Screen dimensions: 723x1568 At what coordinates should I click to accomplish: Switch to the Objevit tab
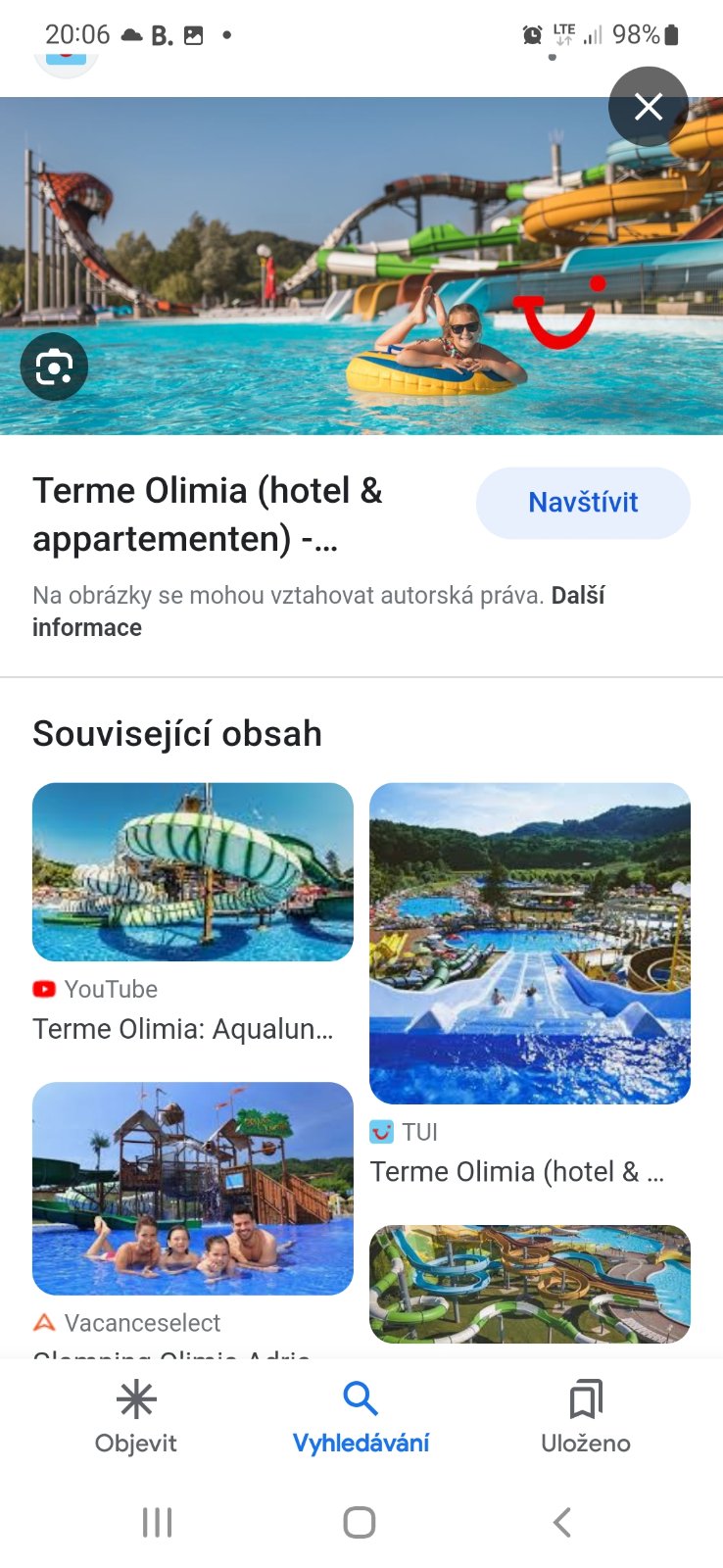tap(135, 1416)
